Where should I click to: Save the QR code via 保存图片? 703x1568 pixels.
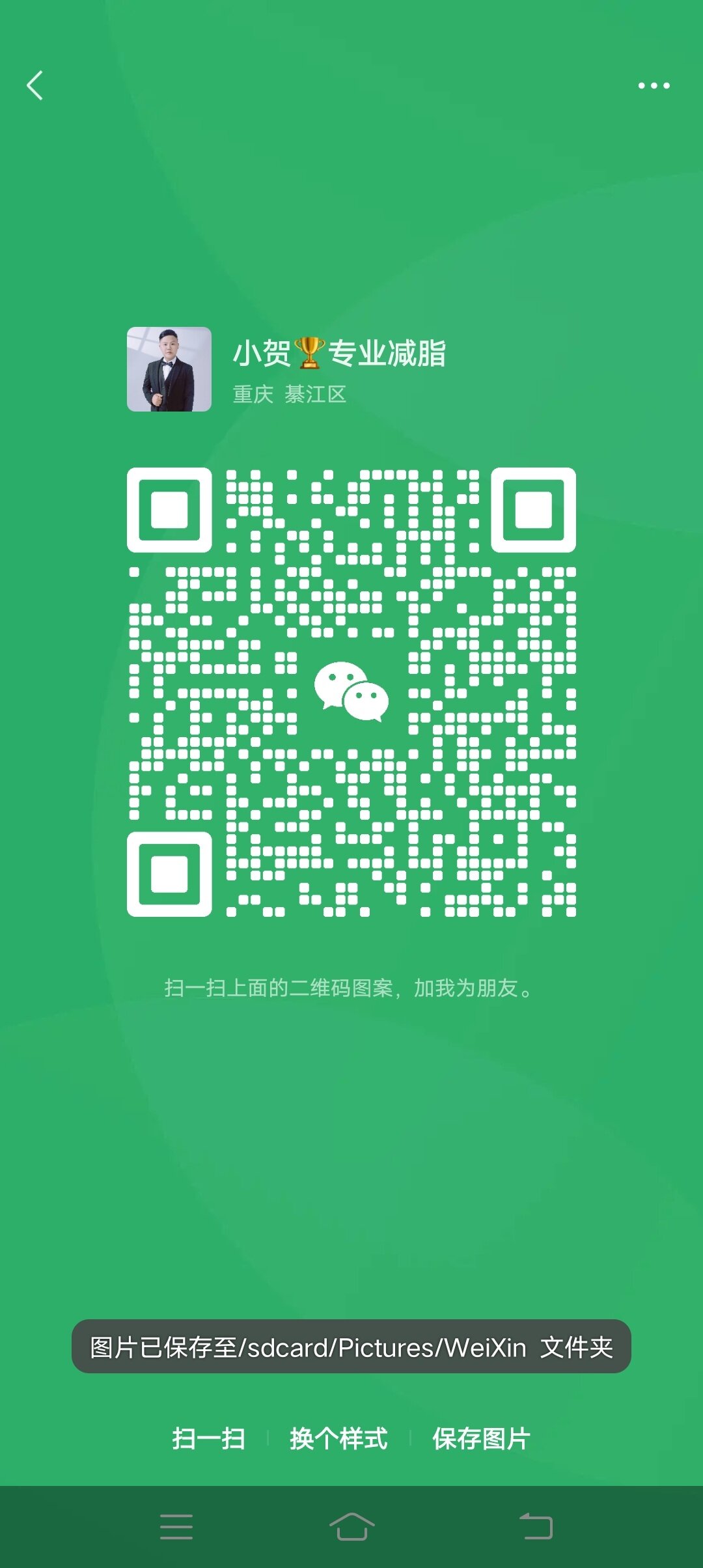point(481,1438)
